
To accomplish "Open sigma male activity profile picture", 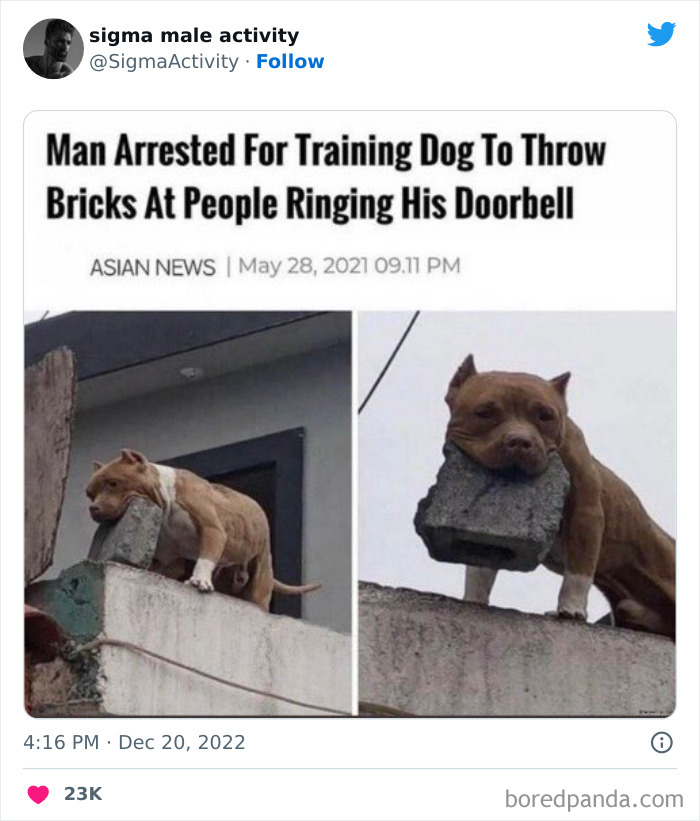I will pyautogui.click(x=53, y=49).
